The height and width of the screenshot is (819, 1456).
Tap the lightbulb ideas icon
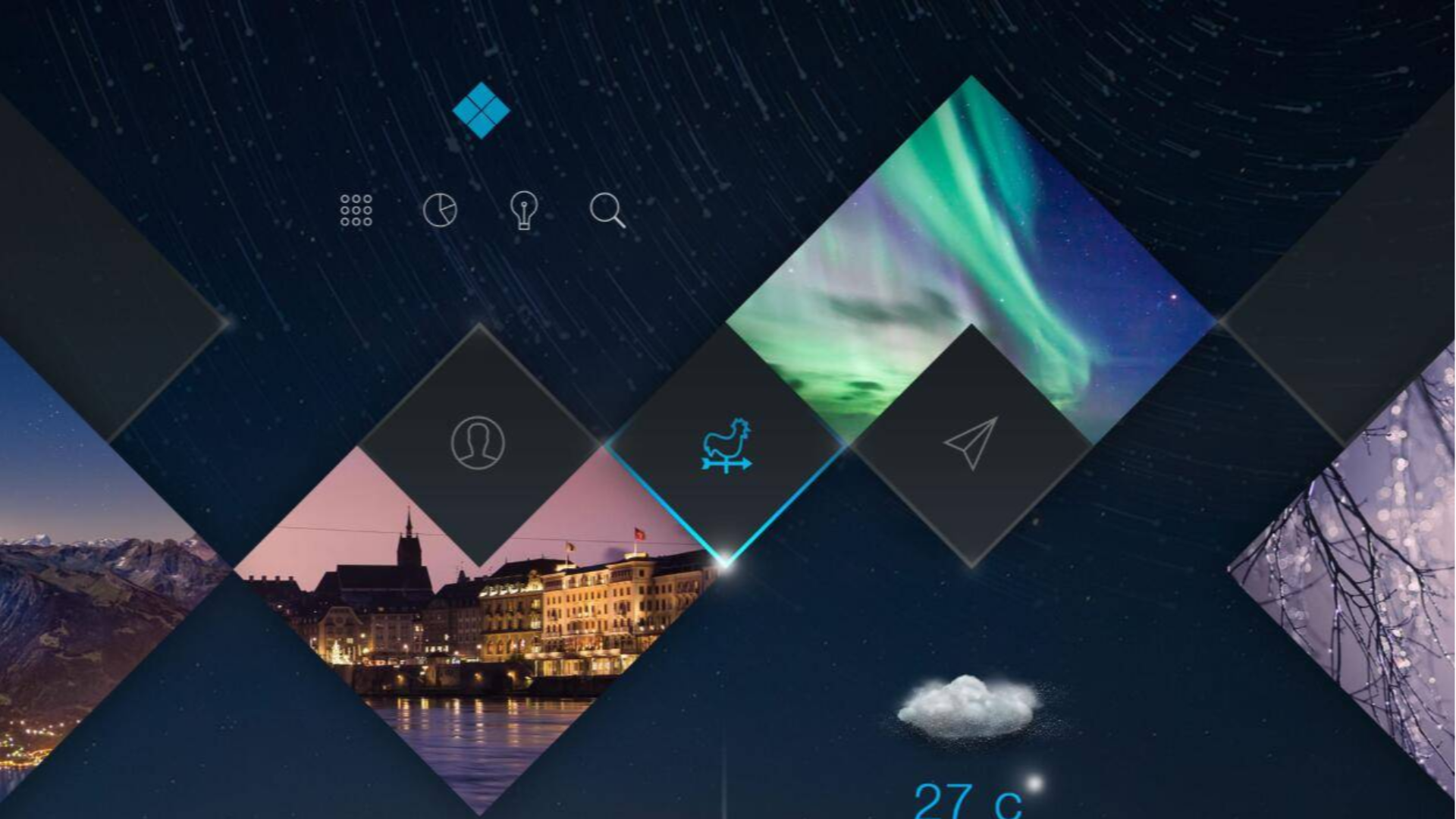tap(524, 210)
